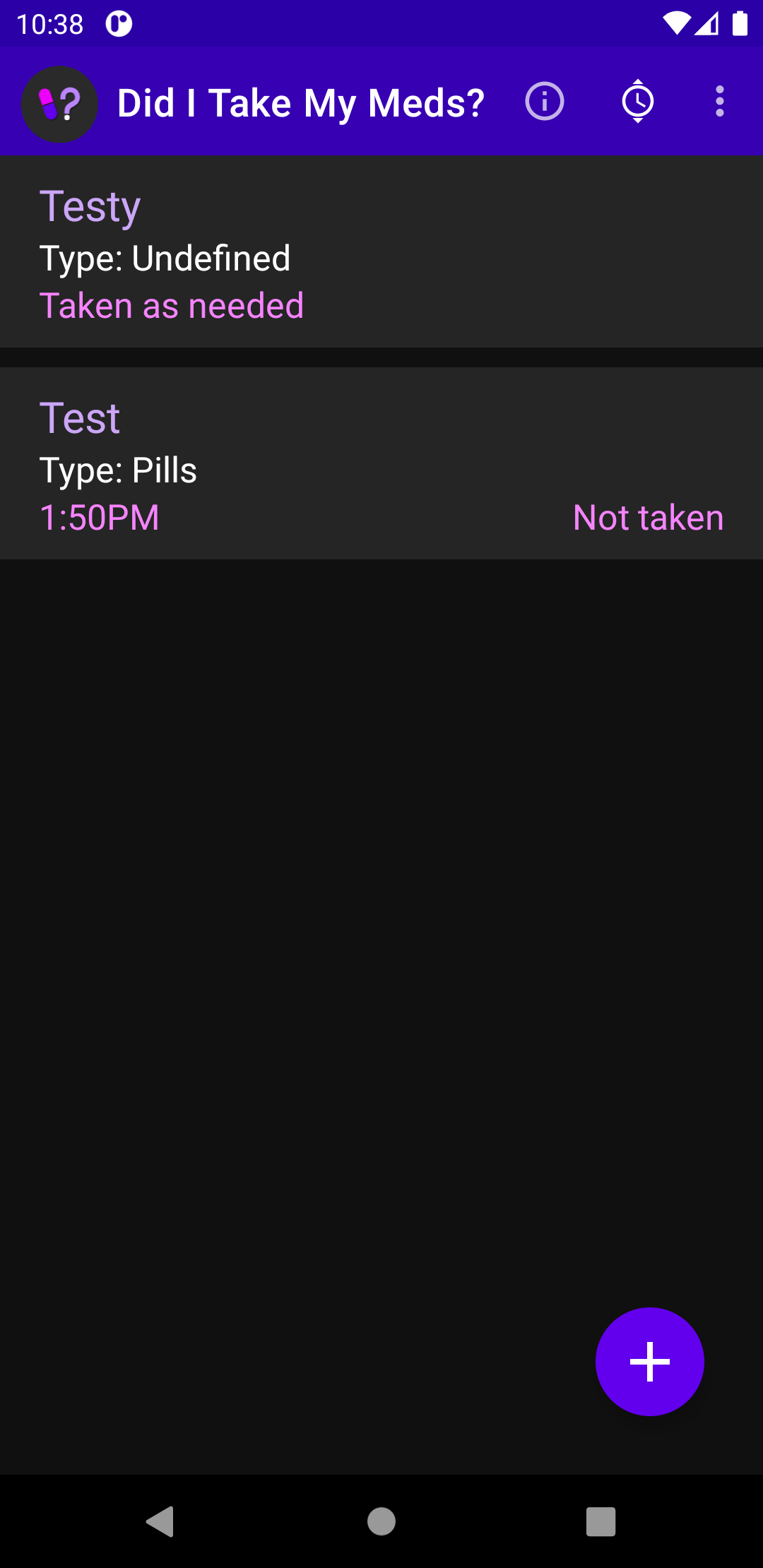
Task: Open the Test pills medication entry
Action: (x=381, y=464)
